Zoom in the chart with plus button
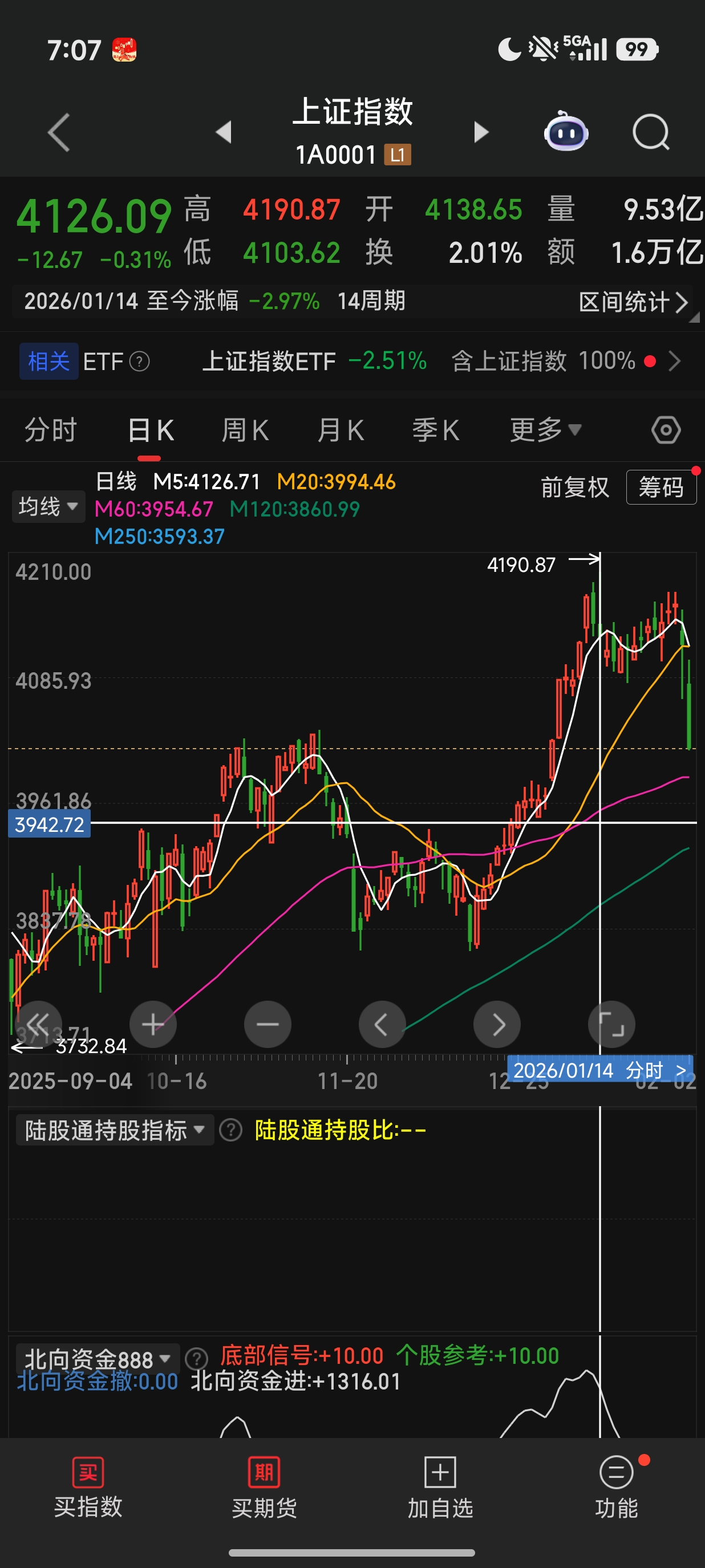This screenshot has width=705, height=1568. [x=153, y=1025]
